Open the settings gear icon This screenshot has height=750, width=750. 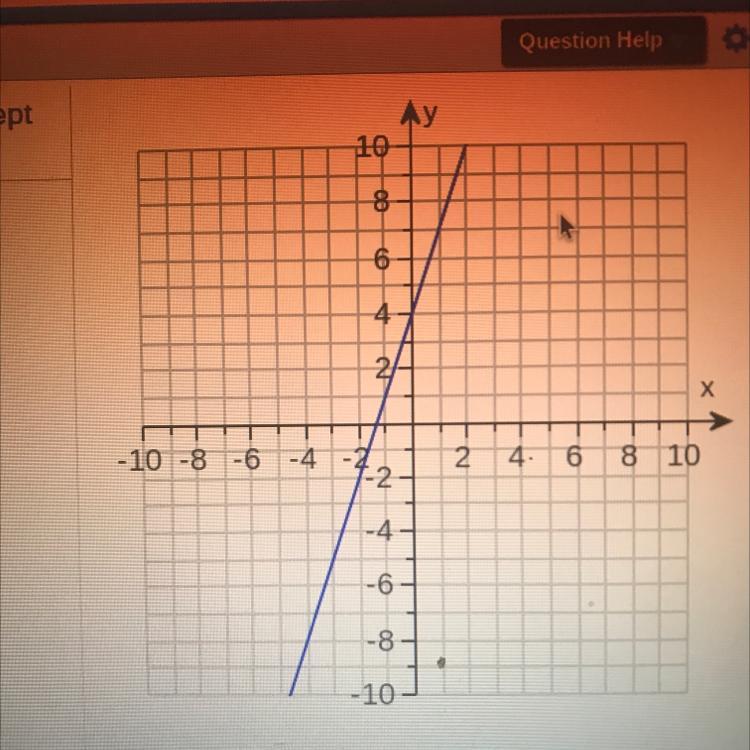click(736, 40)
